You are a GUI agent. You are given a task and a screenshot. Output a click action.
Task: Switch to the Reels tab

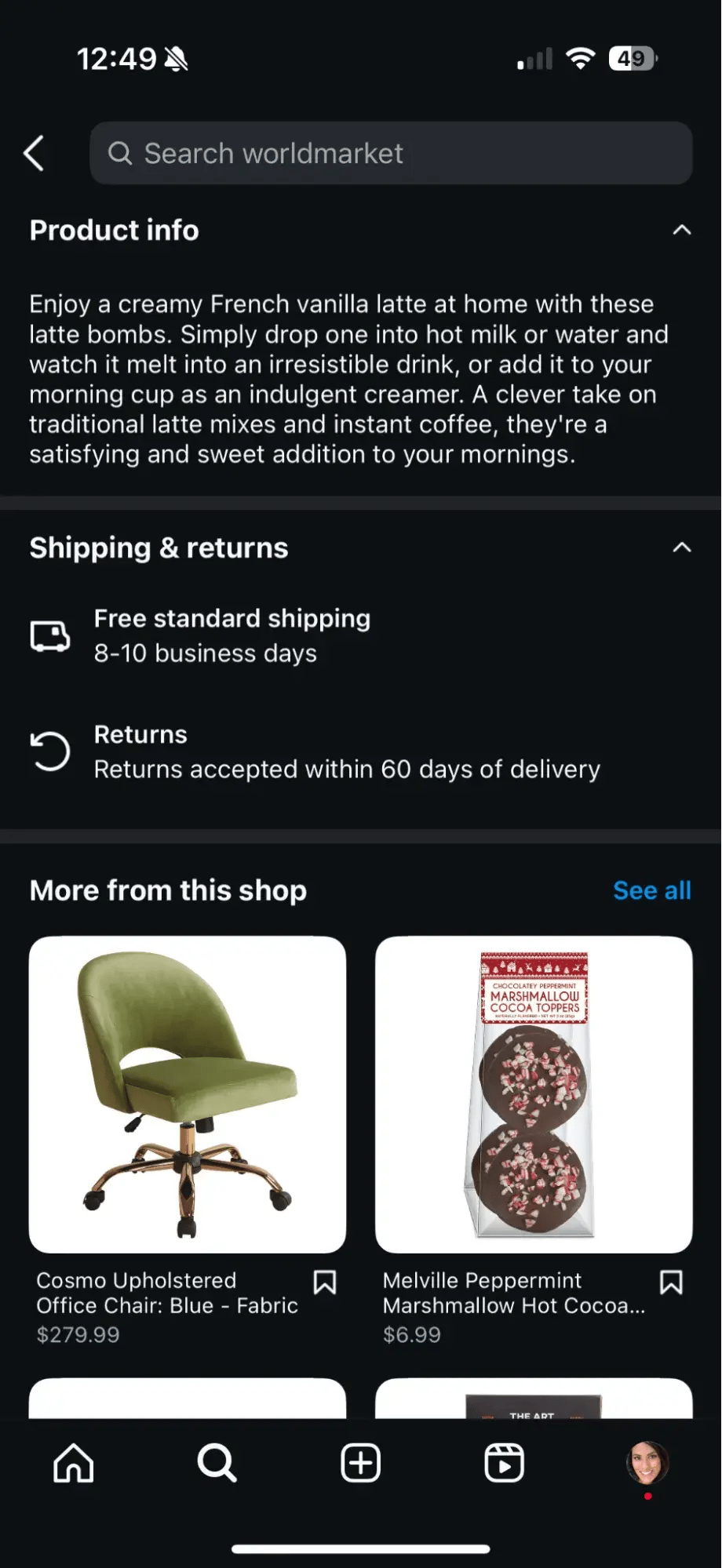504,1463
